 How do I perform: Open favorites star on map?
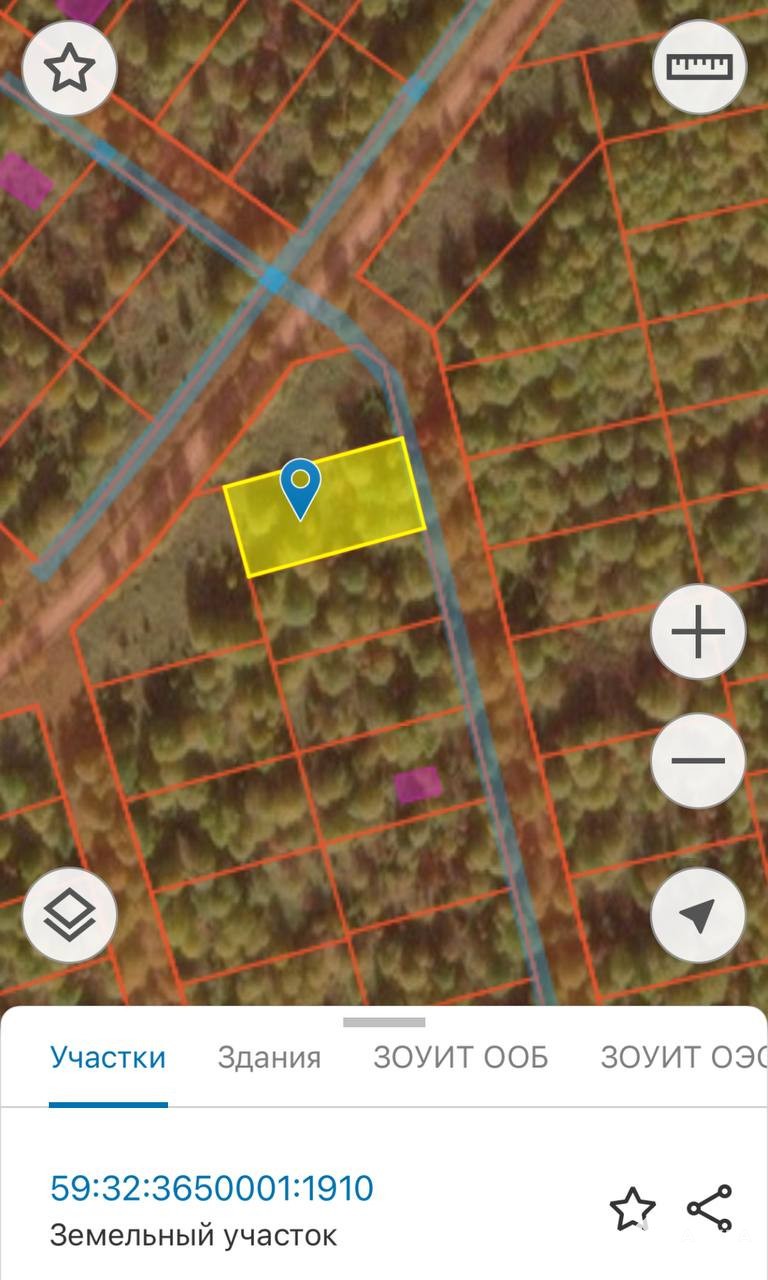coord(70,68)
